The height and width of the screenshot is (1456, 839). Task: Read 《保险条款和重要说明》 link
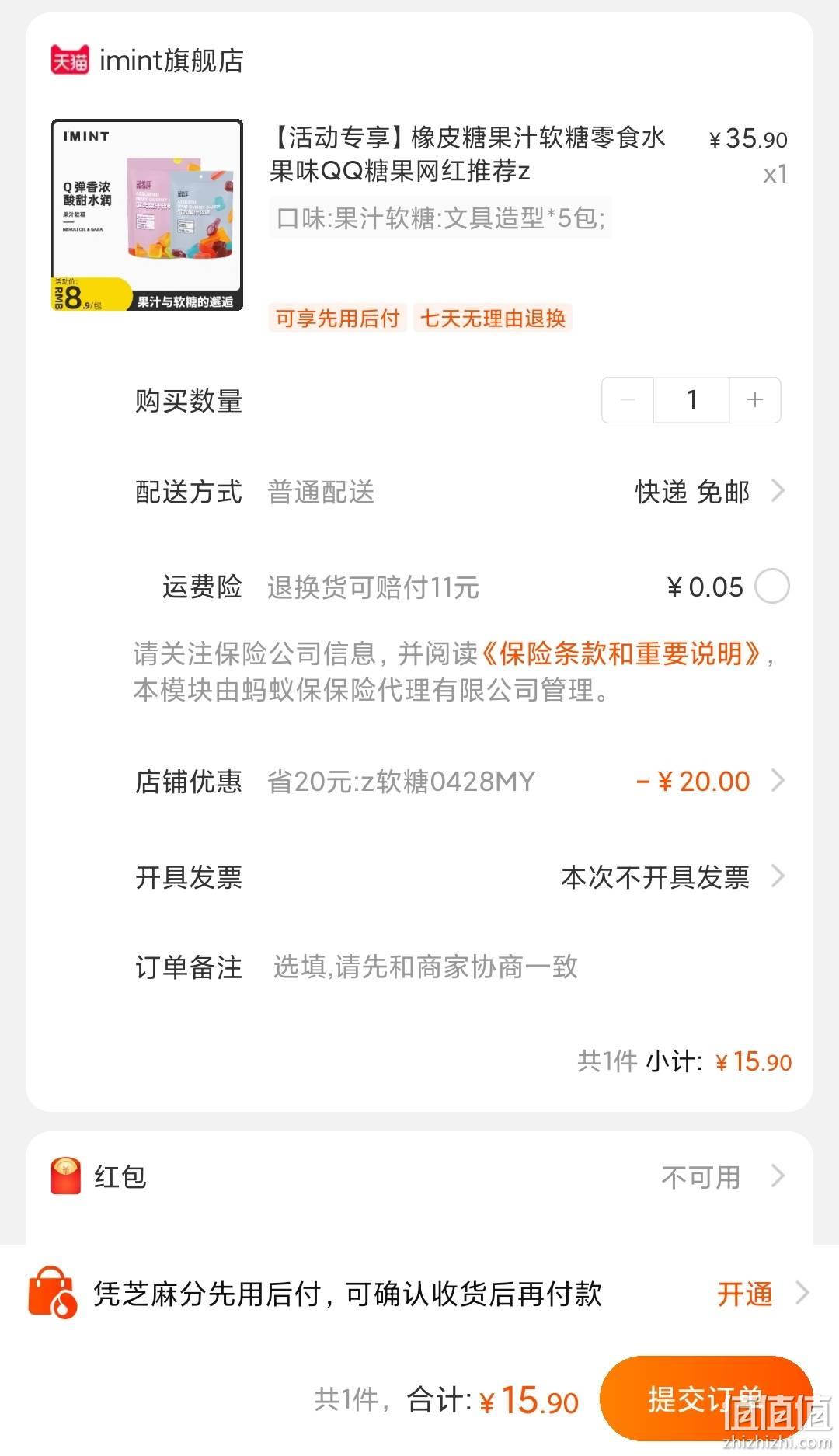tap(620, 653)
